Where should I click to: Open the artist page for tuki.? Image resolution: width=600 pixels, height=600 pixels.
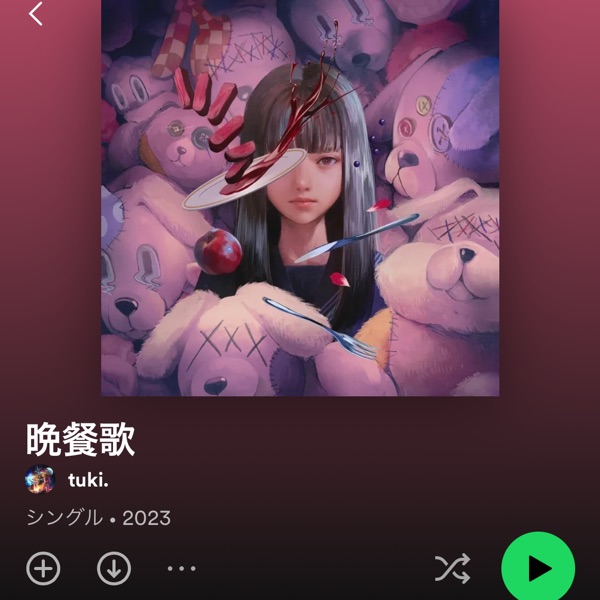point(88,479)
